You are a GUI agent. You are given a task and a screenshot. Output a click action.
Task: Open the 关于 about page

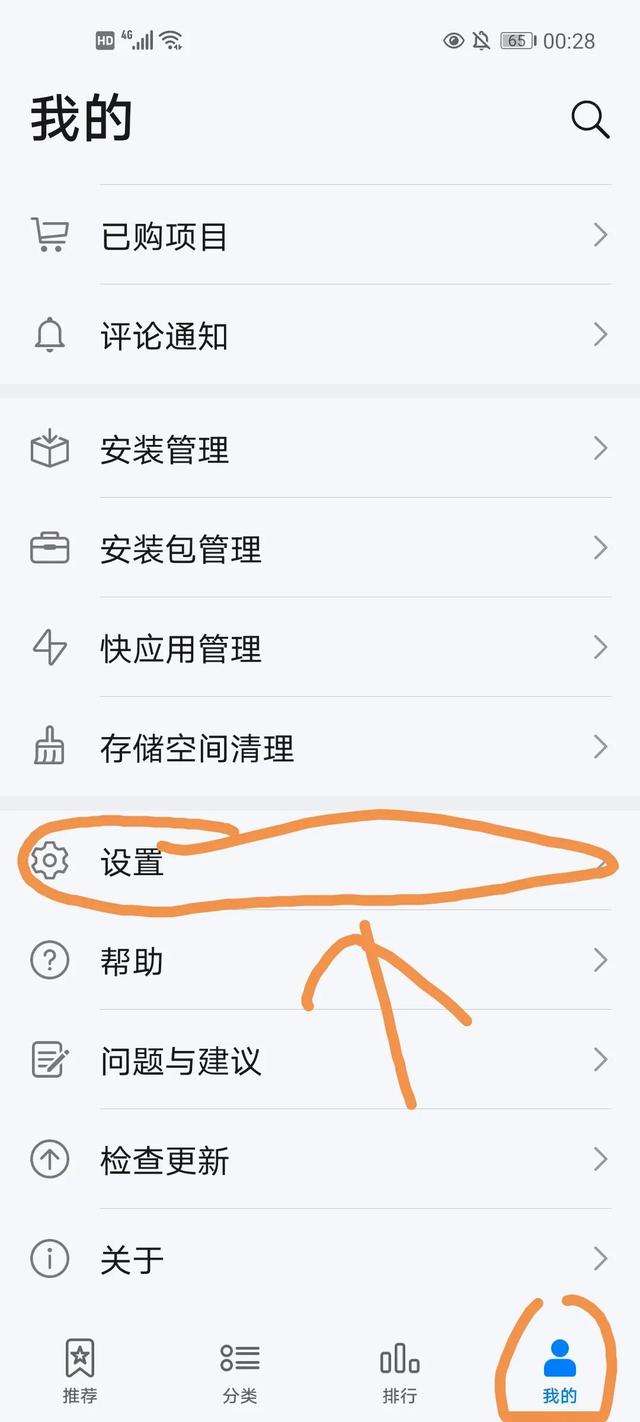coord(320,1259)
